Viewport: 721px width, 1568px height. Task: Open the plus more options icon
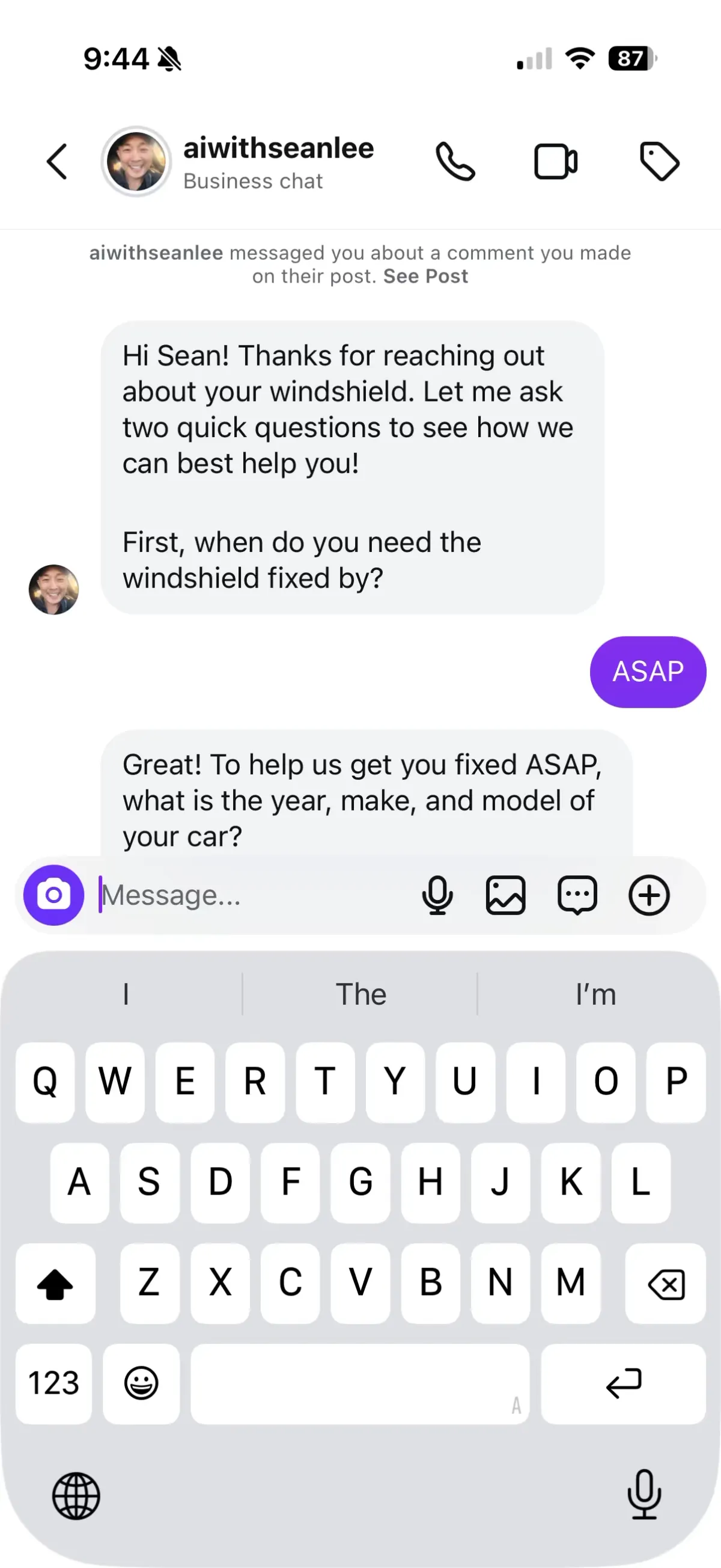click(648, 895)
